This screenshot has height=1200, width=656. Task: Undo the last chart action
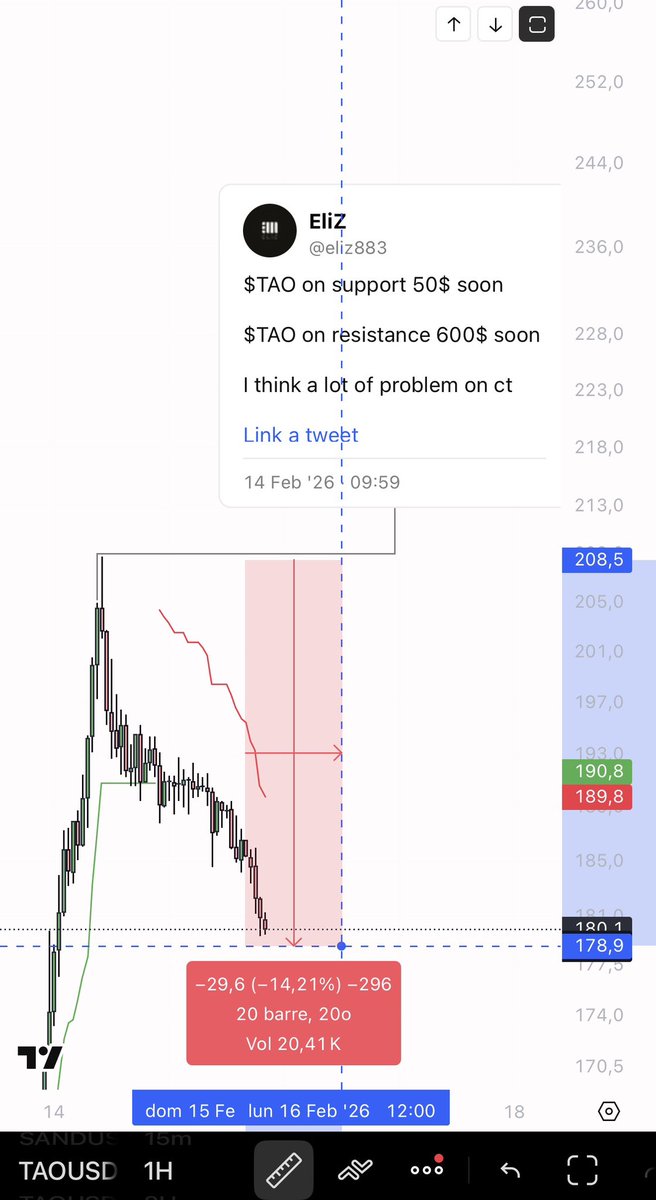(510, 1169)
